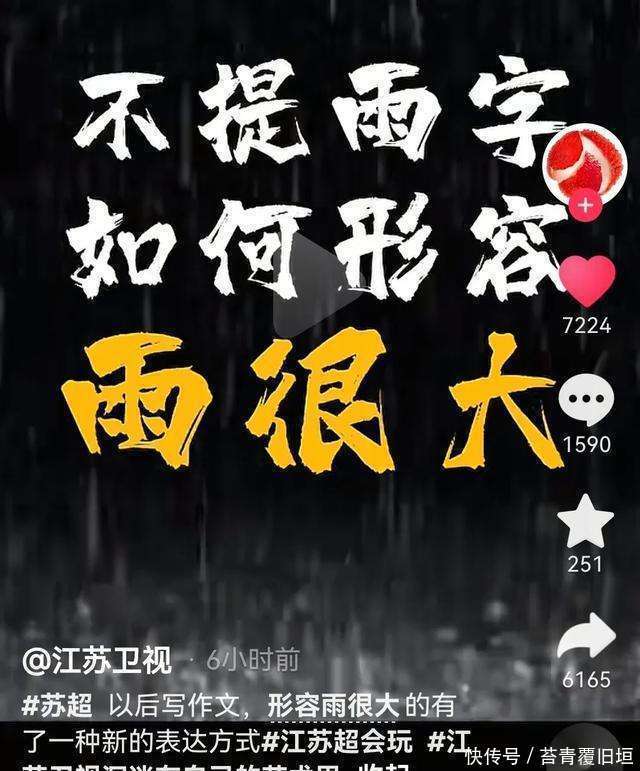Add this video to favorites with the star
The height and width of the screenshot is (771, 640).
pyautogui.click(x=586, y=522)
